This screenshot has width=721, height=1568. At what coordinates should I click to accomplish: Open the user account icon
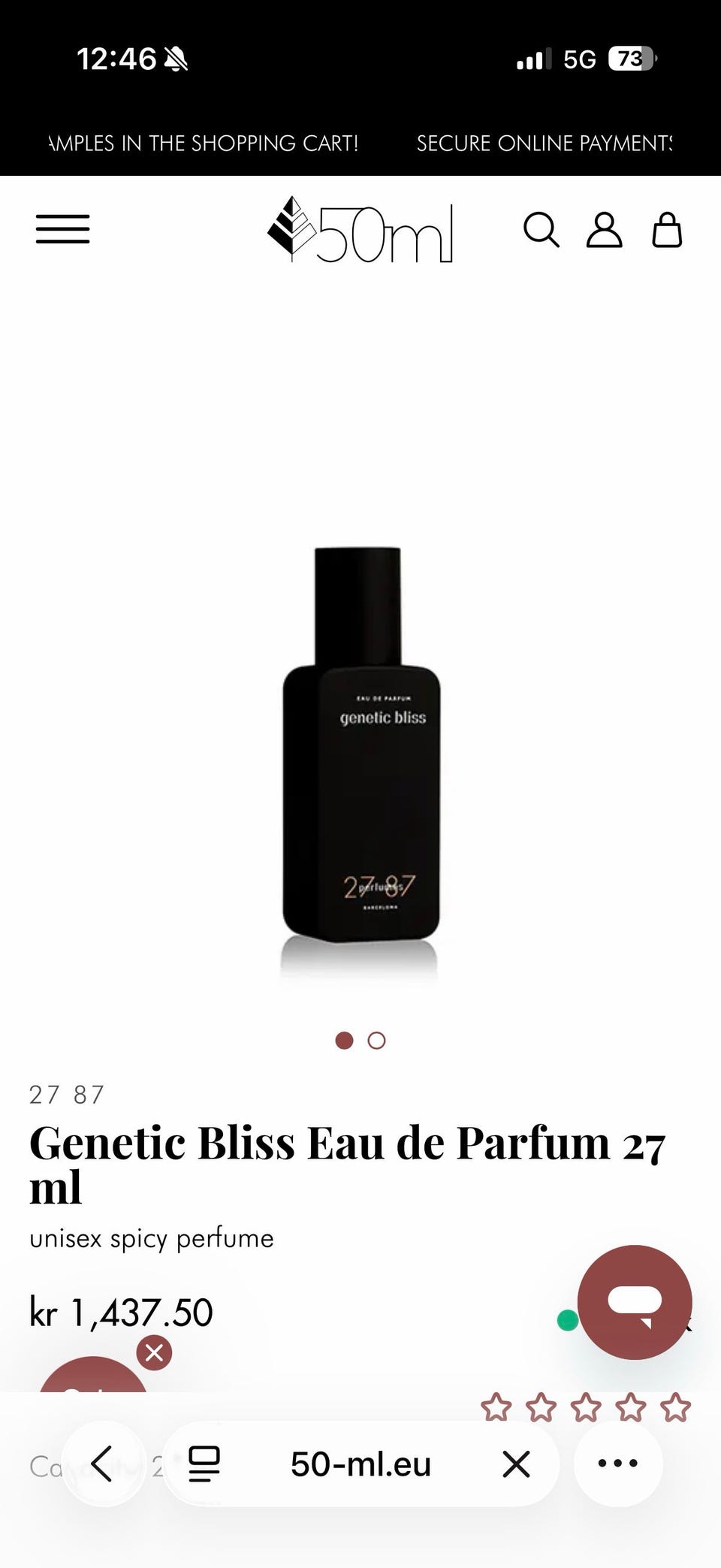(x=605, y=230)
